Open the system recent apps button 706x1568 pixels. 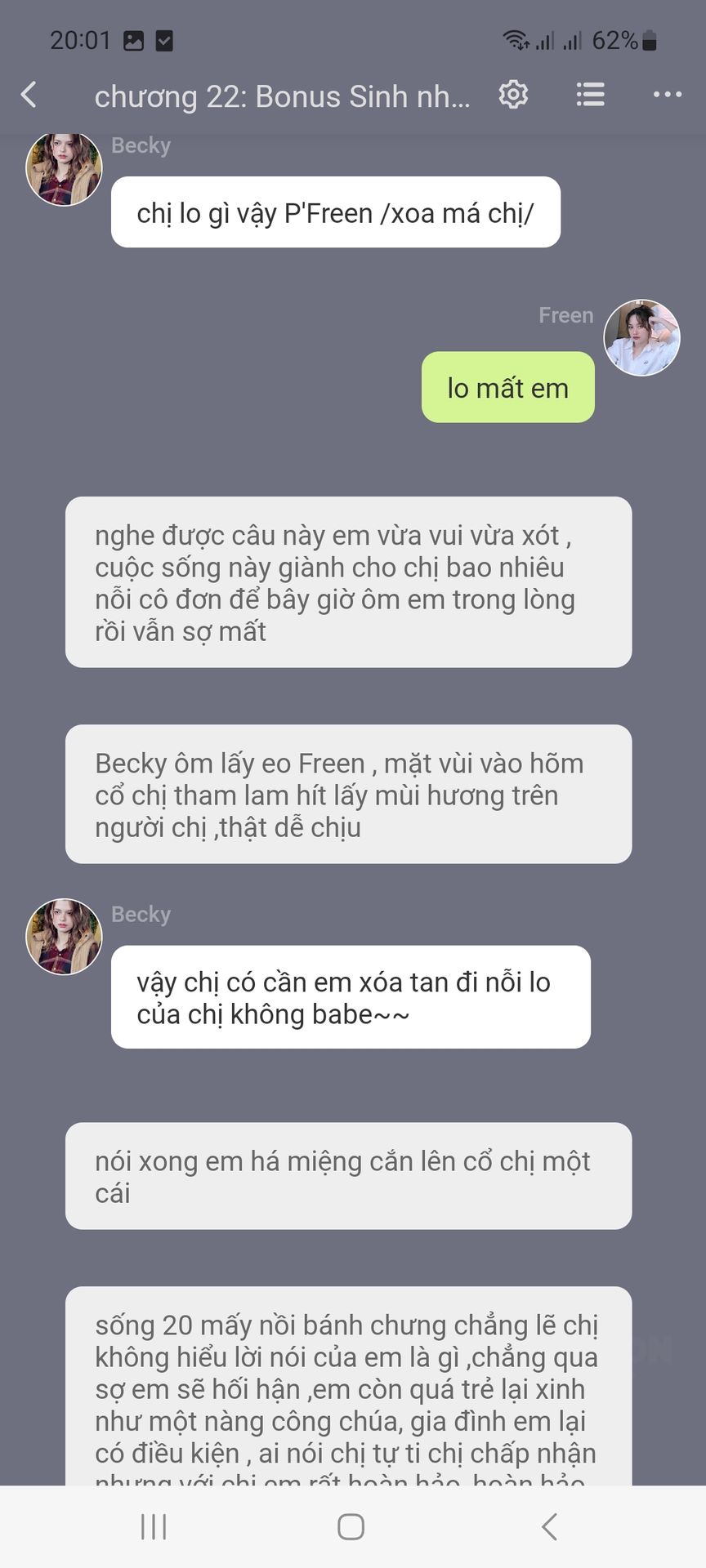[x=154, y=1526]
